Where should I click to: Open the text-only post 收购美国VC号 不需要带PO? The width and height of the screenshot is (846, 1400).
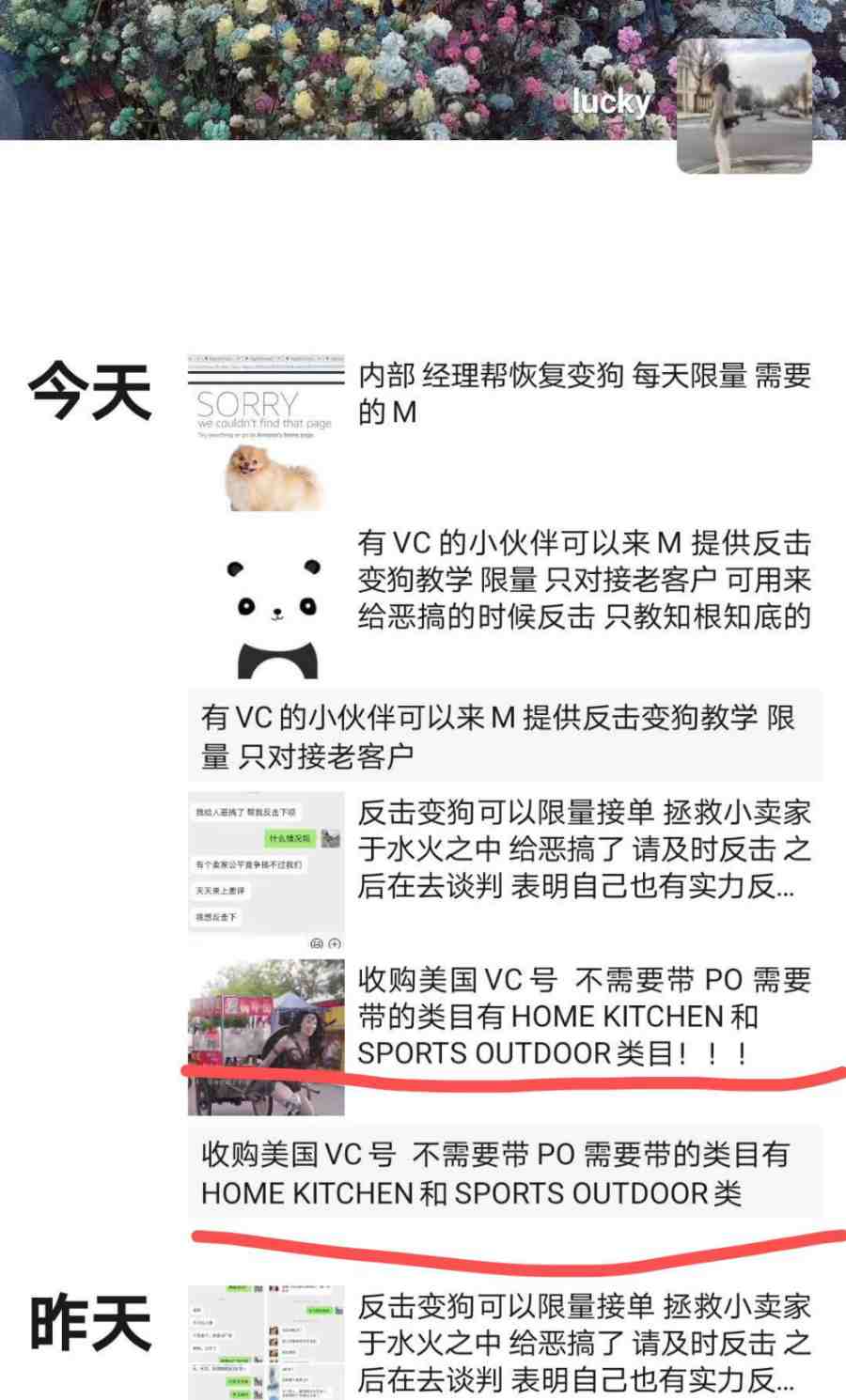tap(504, 1173)
